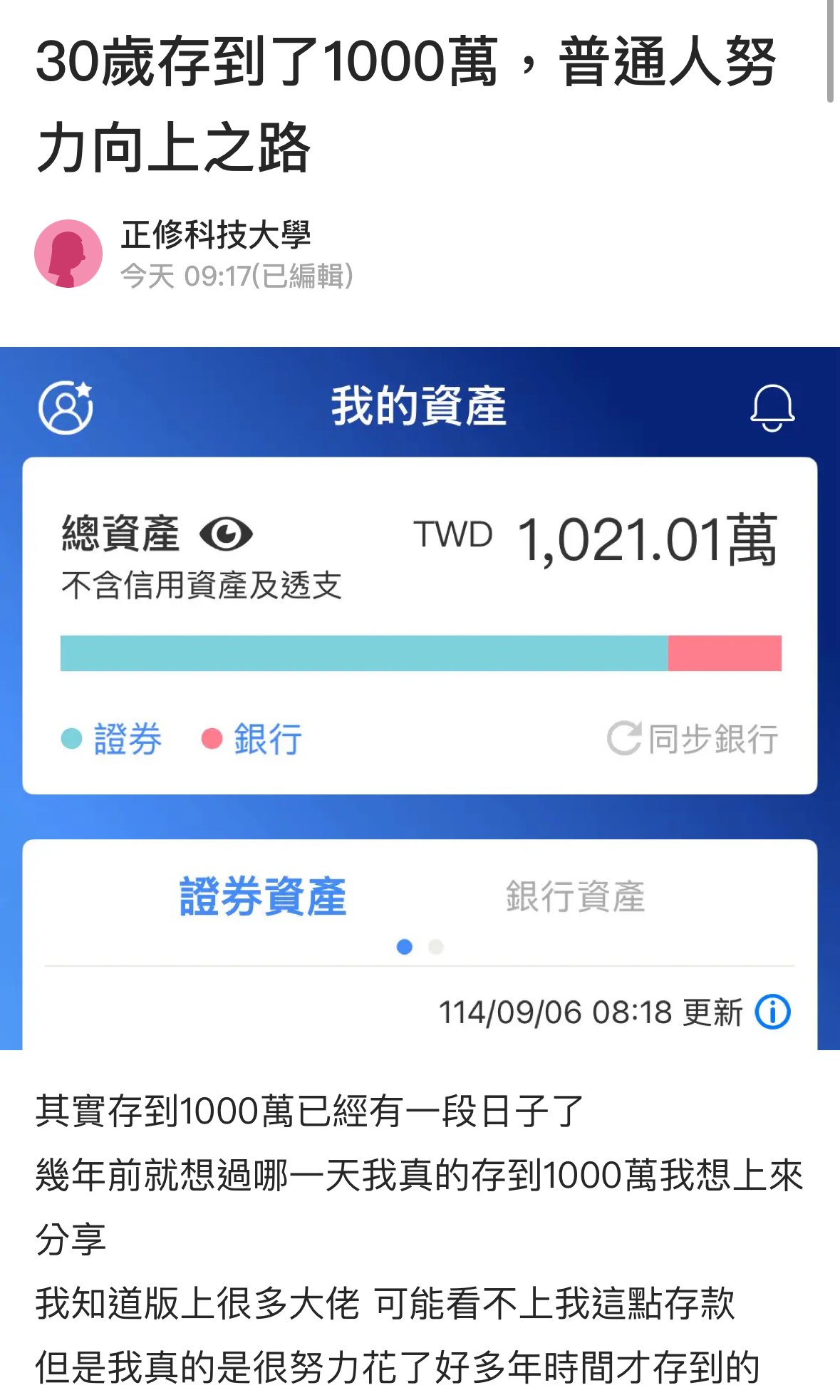Open the pink avatar of the 正修科技大學 poster
The image size is (840, 1400).
(68, 254)
